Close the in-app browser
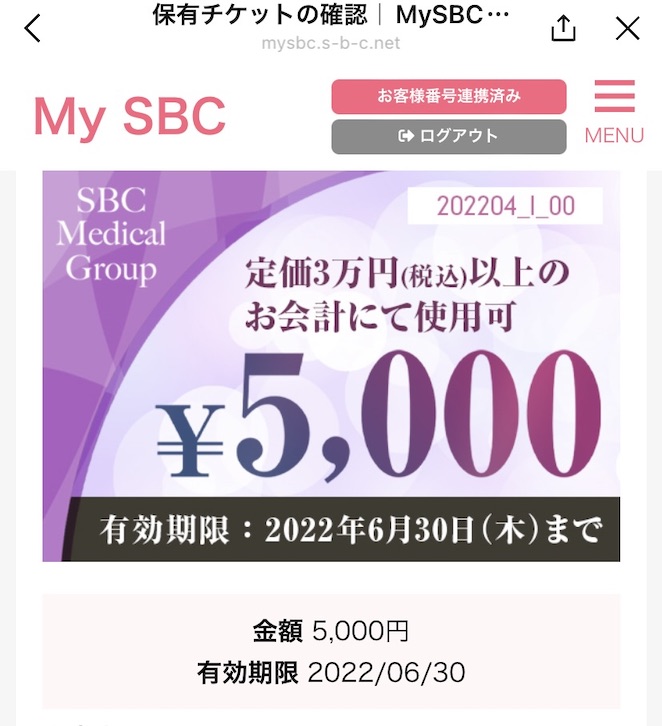 [628, 28]
